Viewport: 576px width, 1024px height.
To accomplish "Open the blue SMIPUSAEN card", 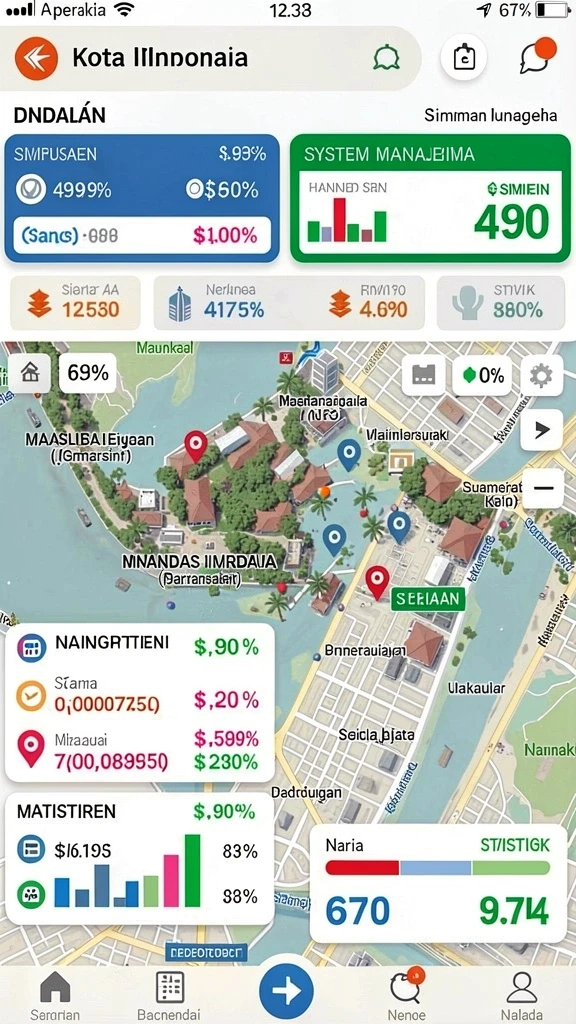I will [x=142, y=199].
